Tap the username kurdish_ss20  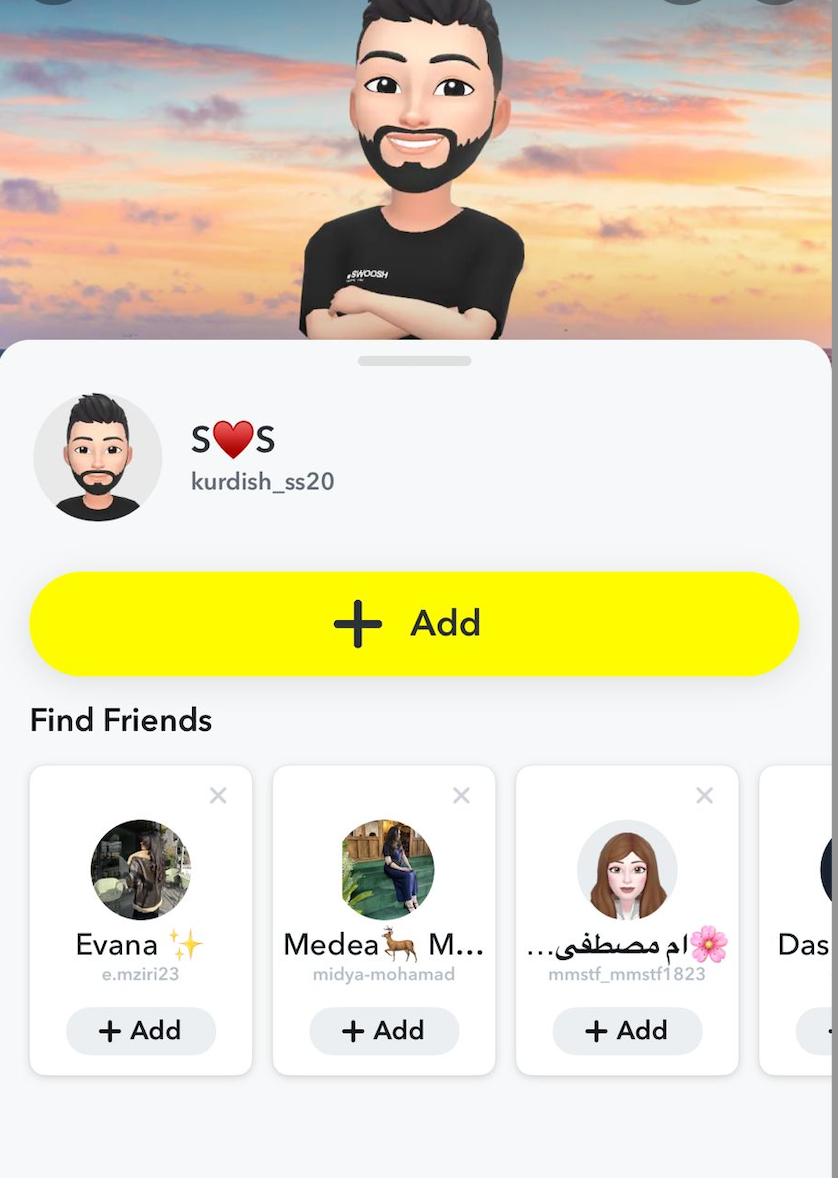tap(262, 481)
